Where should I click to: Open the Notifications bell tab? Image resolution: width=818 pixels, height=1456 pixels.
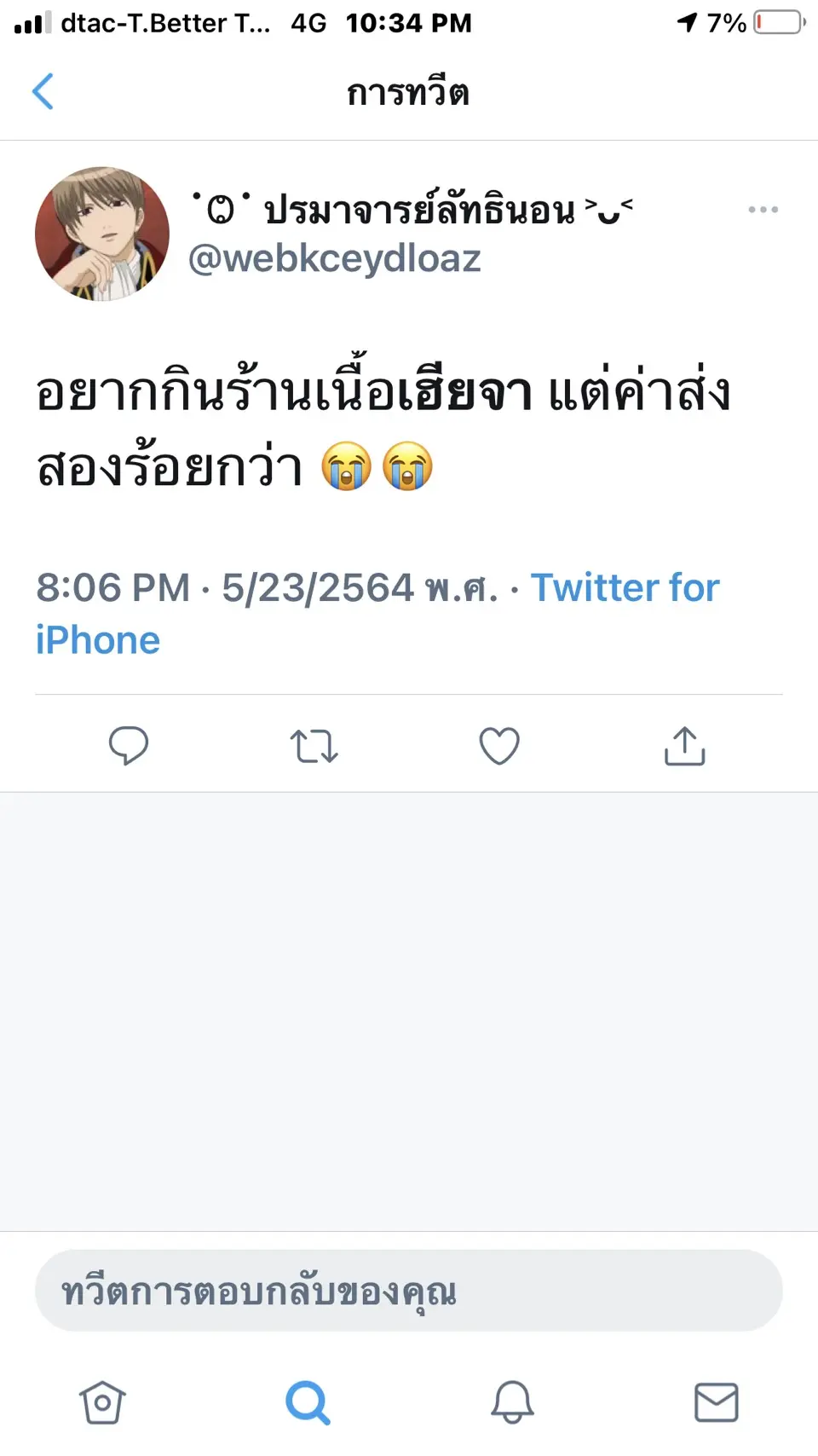512,1402
